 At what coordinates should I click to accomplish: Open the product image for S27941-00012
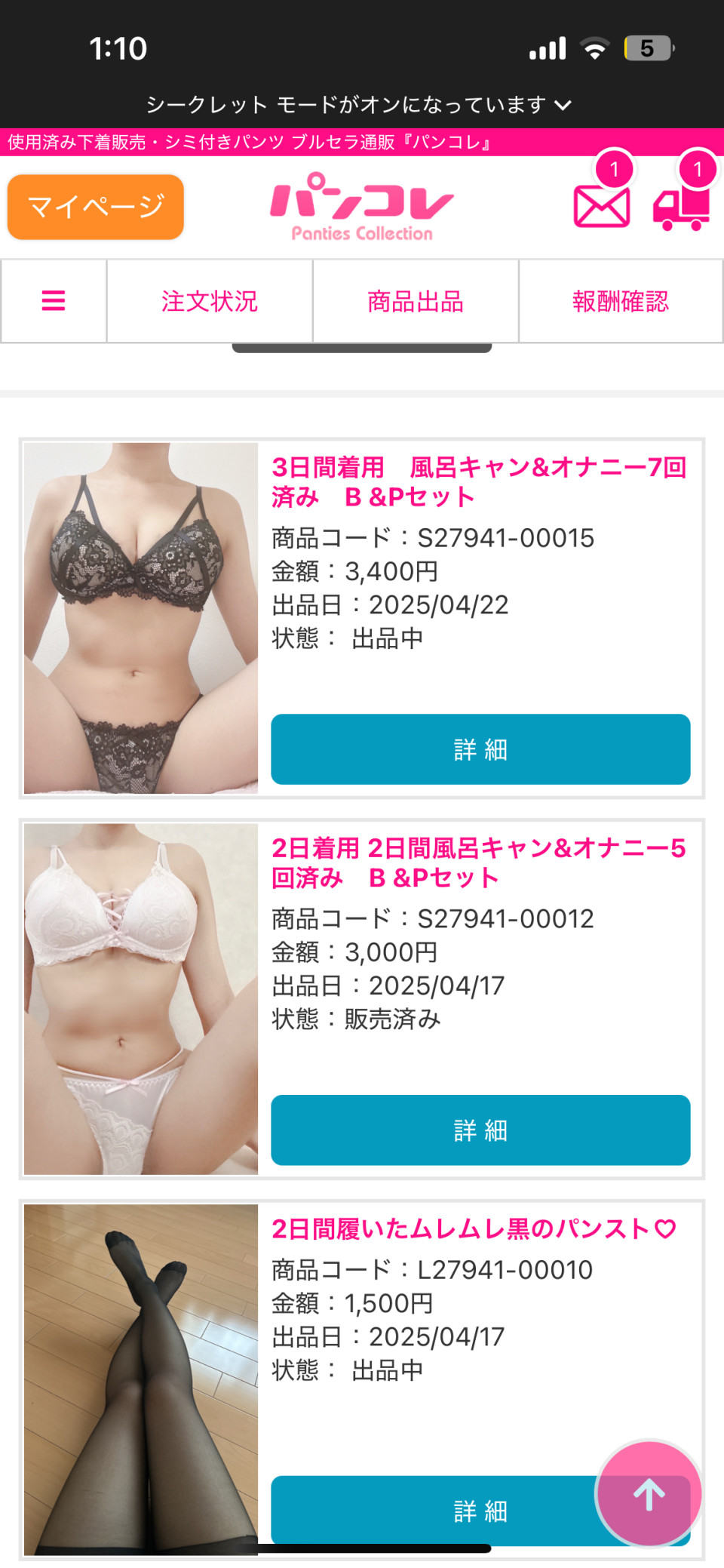(141, 998)
